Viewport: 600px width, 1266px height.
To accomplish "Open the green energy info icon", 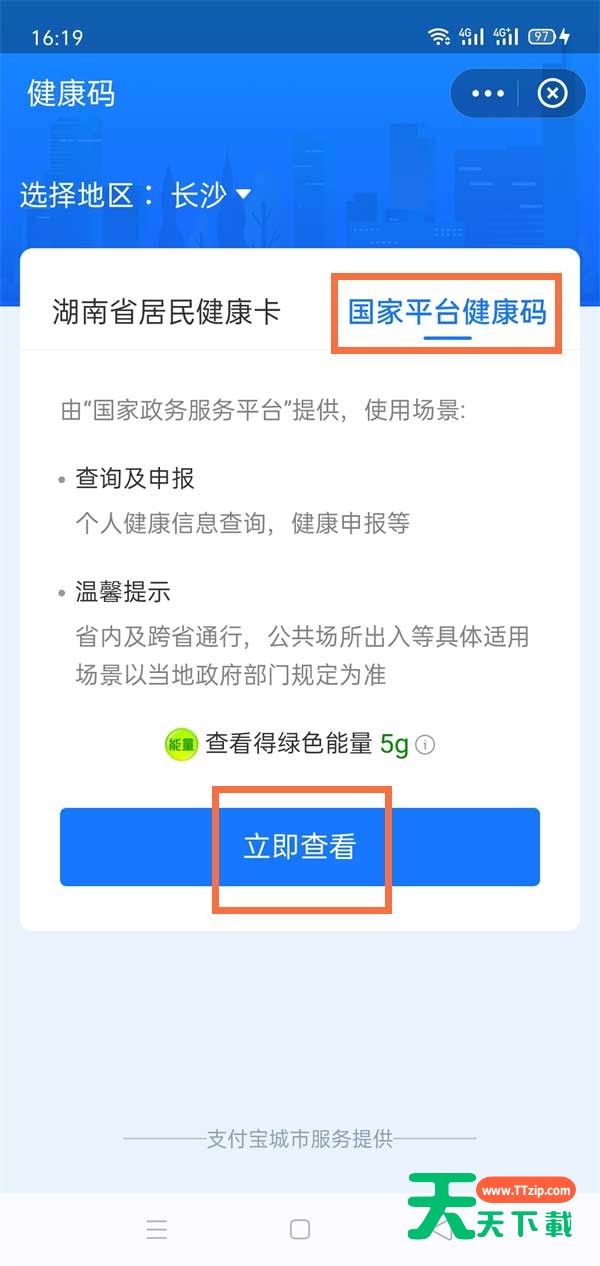I will pos(426,745).
